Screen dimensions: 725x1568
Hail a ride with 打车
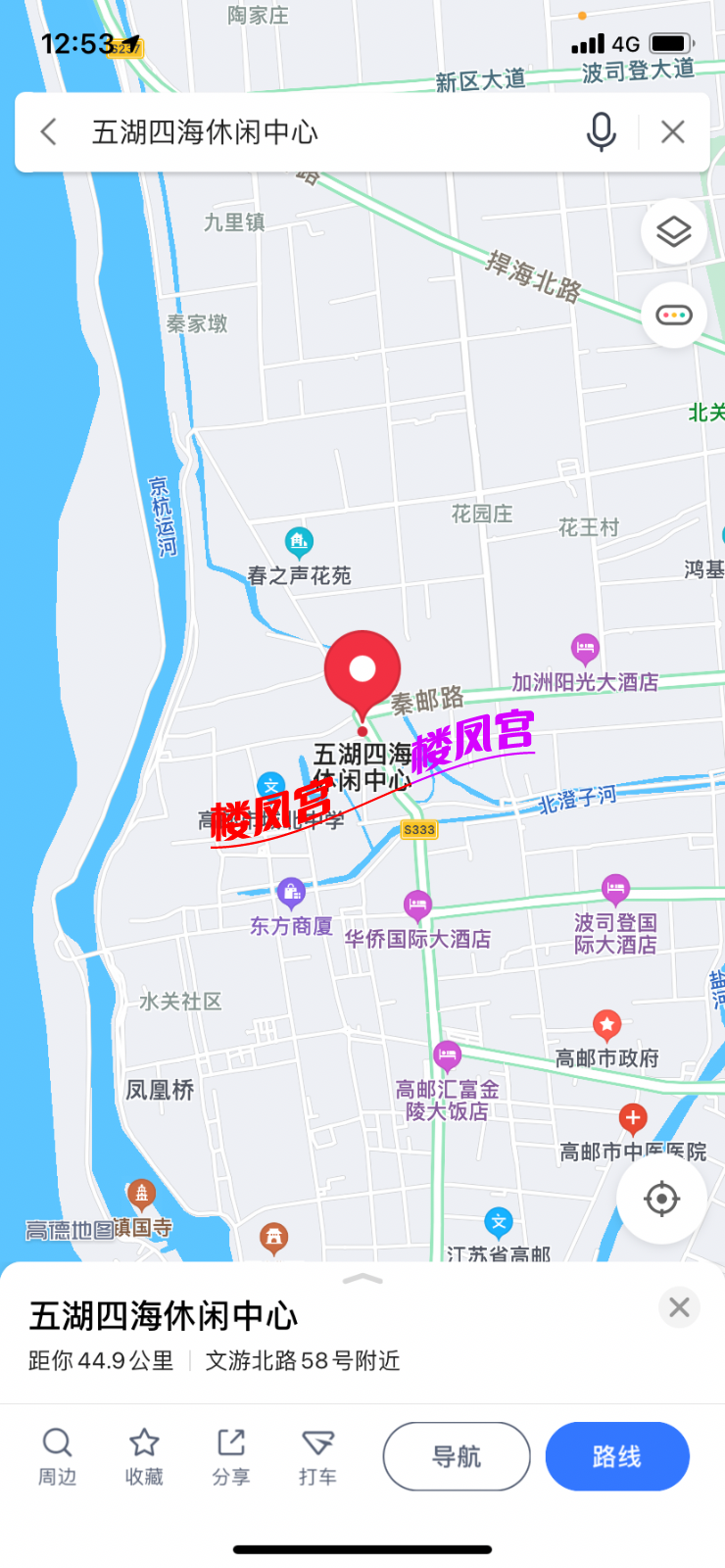pyautogui.click(x=317, y=1455)
